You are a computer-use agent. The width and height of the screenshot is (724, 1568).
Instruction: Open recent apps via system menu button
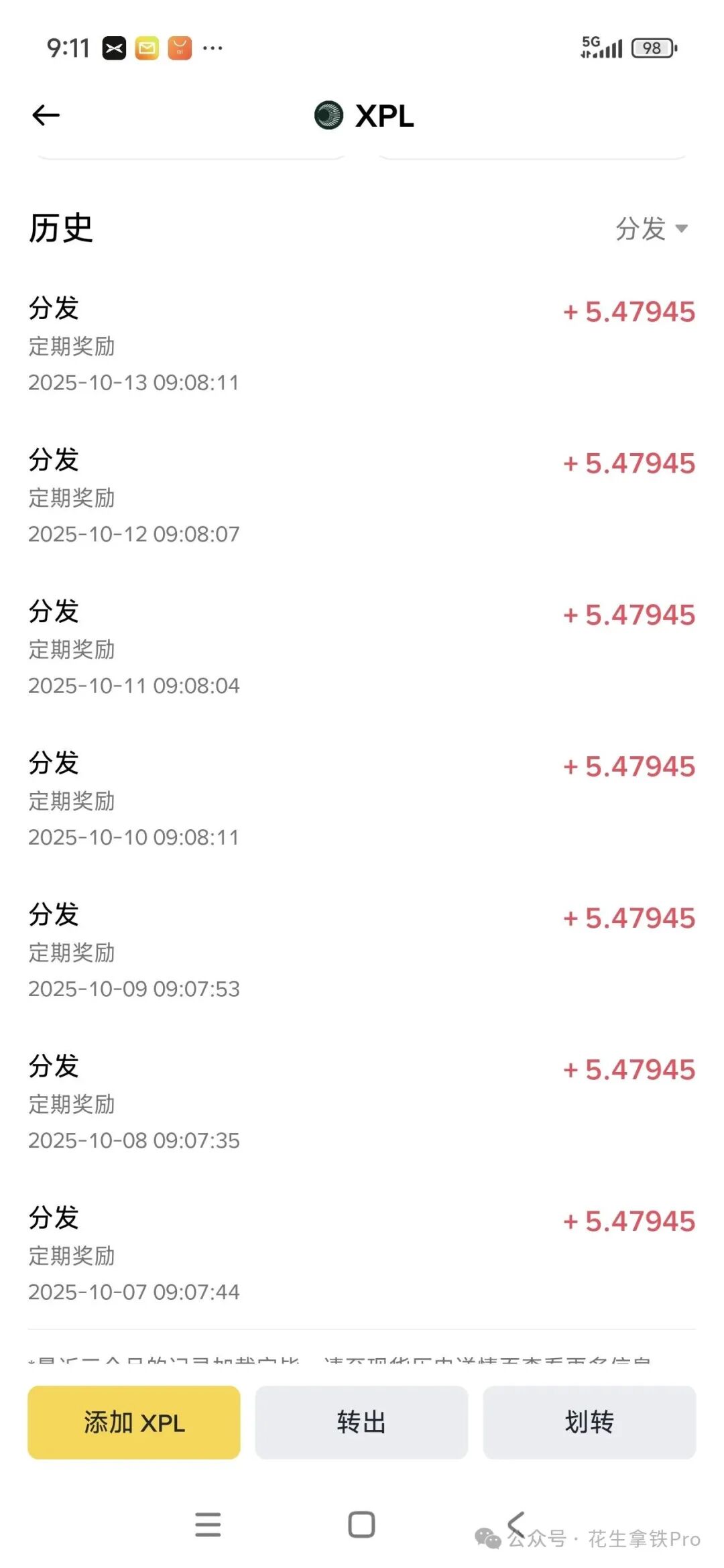tap(208, 1524)
